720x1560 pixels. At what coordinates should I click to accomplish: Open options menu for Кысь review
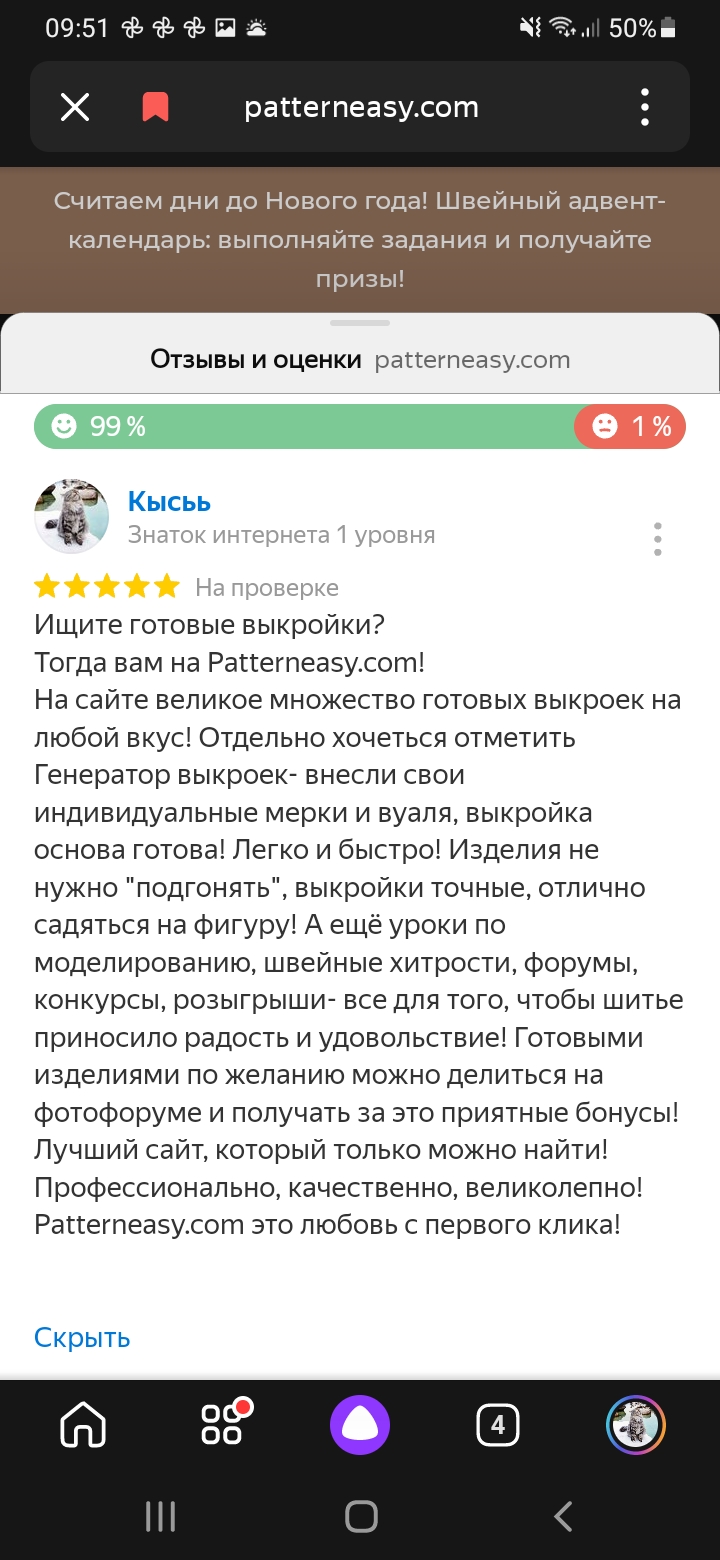pos(657,539)
